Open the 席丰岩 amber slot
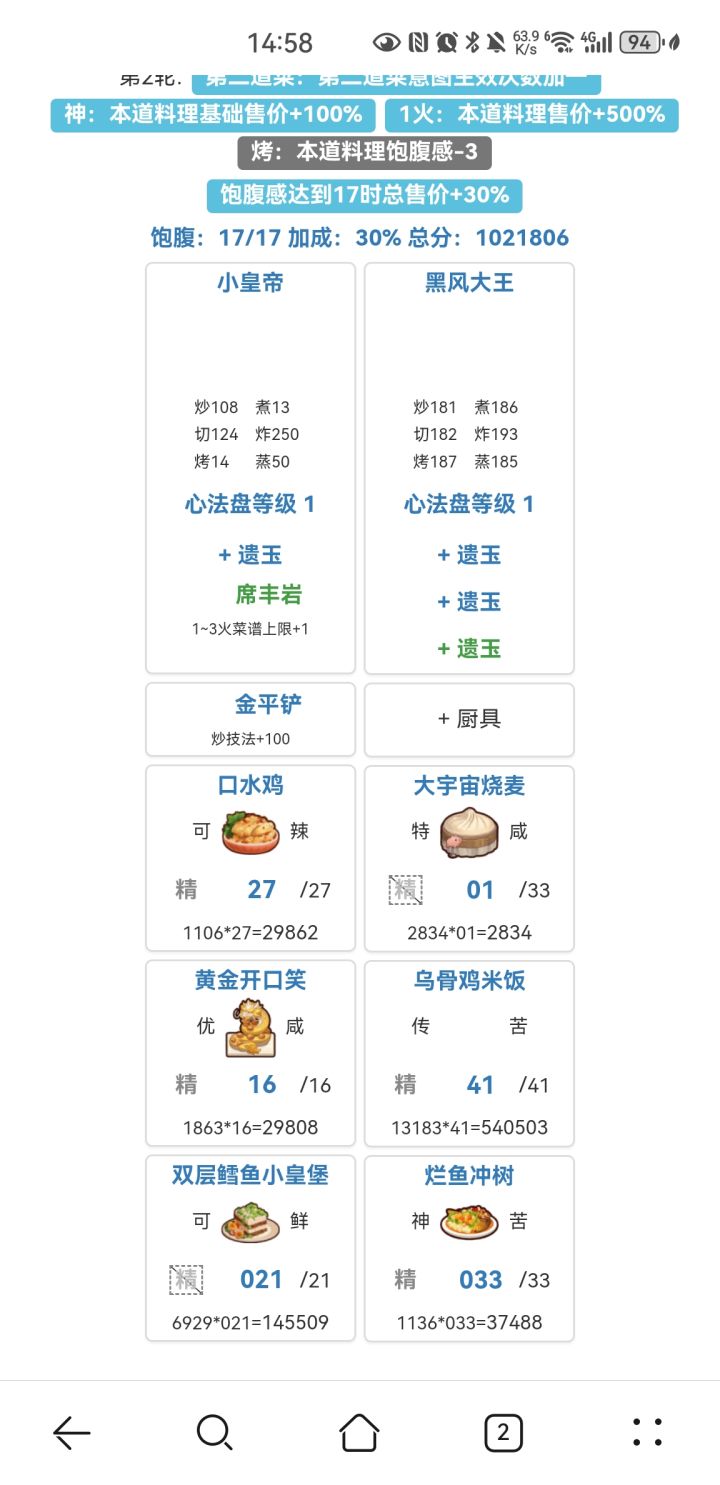The height and width of the screenshot is (1485, 720). pyautogui.click(x=268, y=595)
